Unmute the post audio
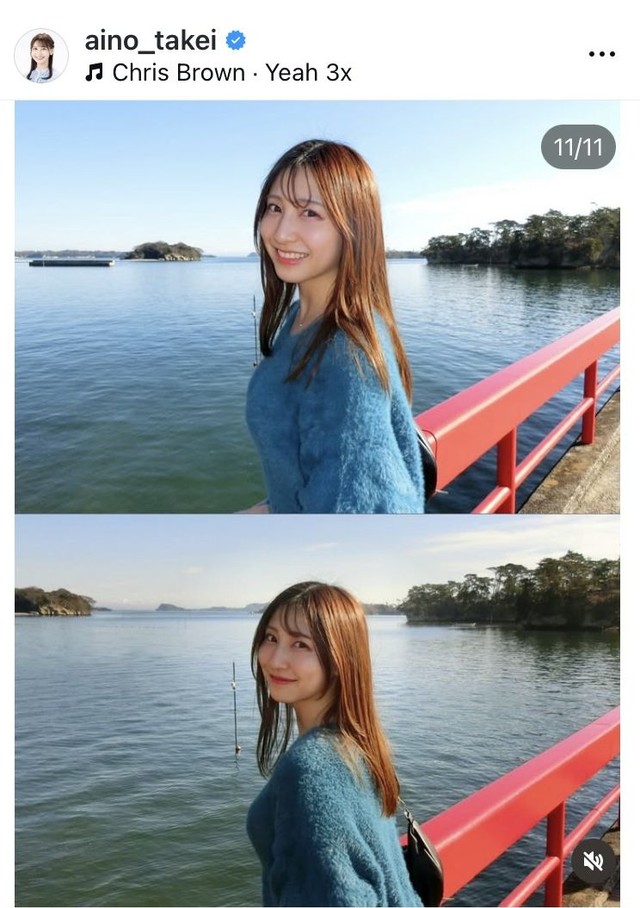640x908 pixels. point(593,860)
